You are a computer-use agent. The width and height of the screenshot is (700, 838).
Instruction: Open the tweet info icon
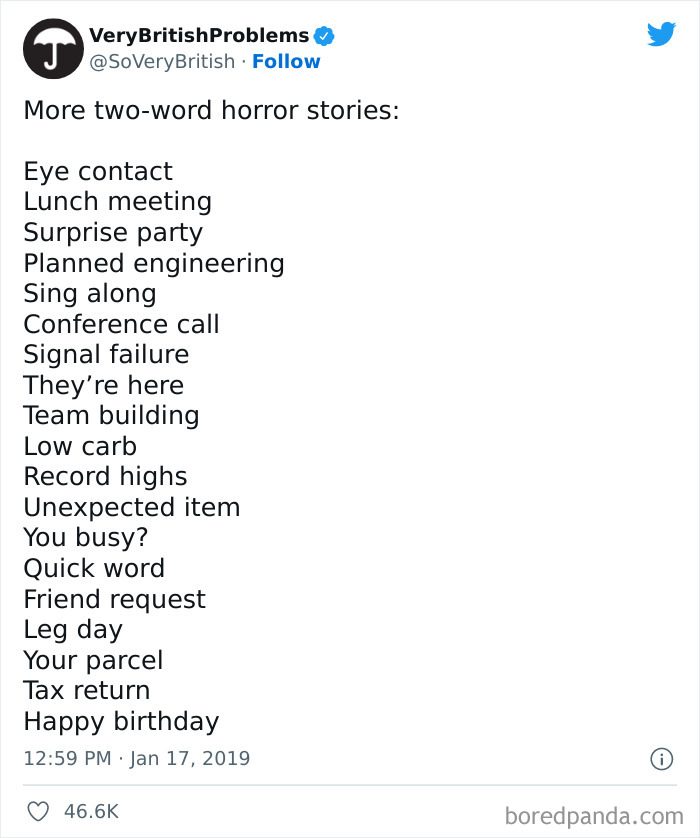661,759
